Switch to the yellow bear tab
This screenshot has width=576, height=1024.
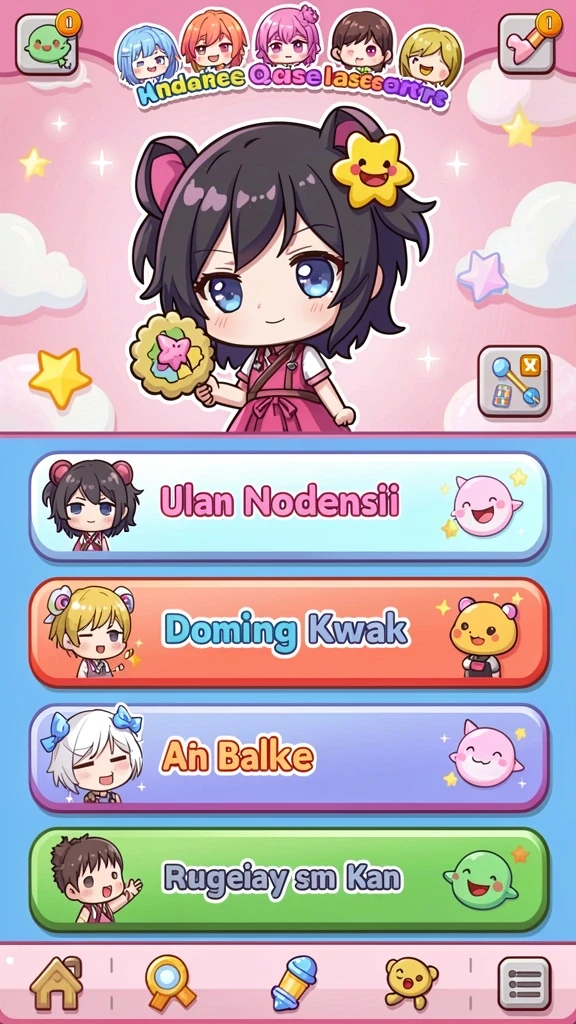[x=411, y=983]
